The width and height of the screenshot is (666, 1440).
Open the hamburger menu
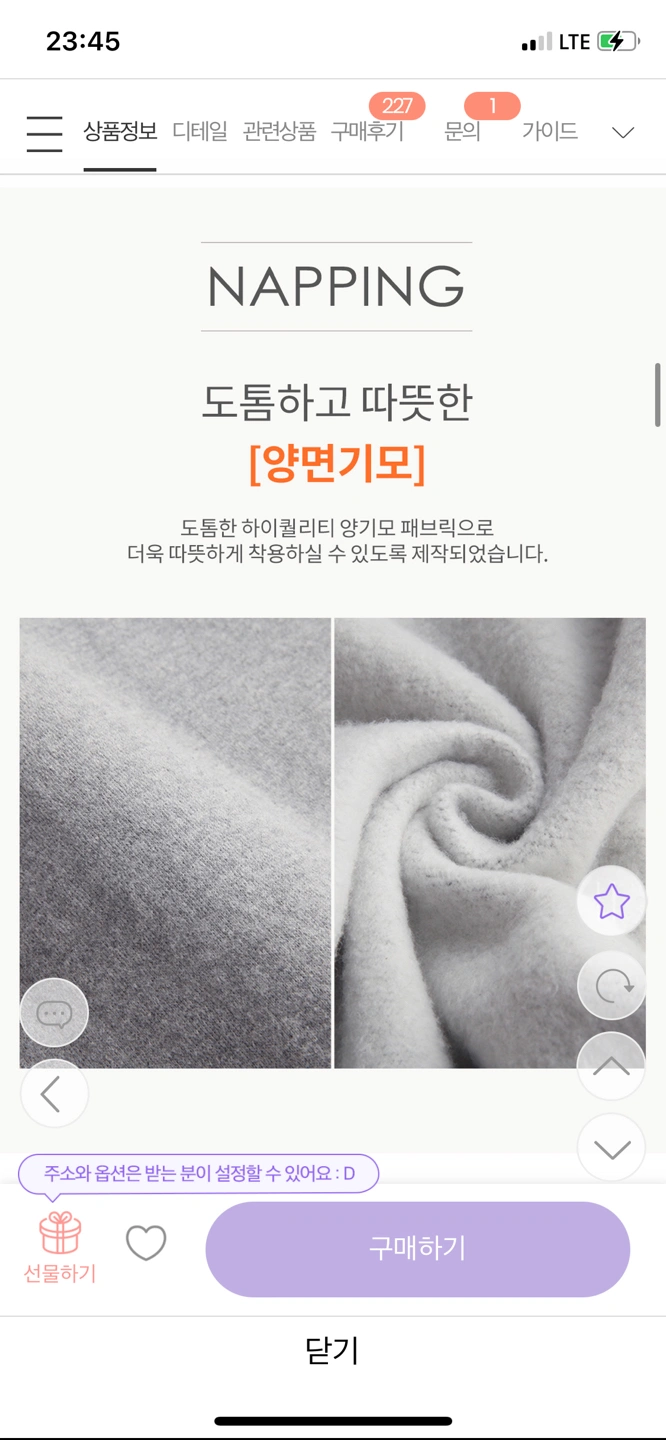point(44,132)
